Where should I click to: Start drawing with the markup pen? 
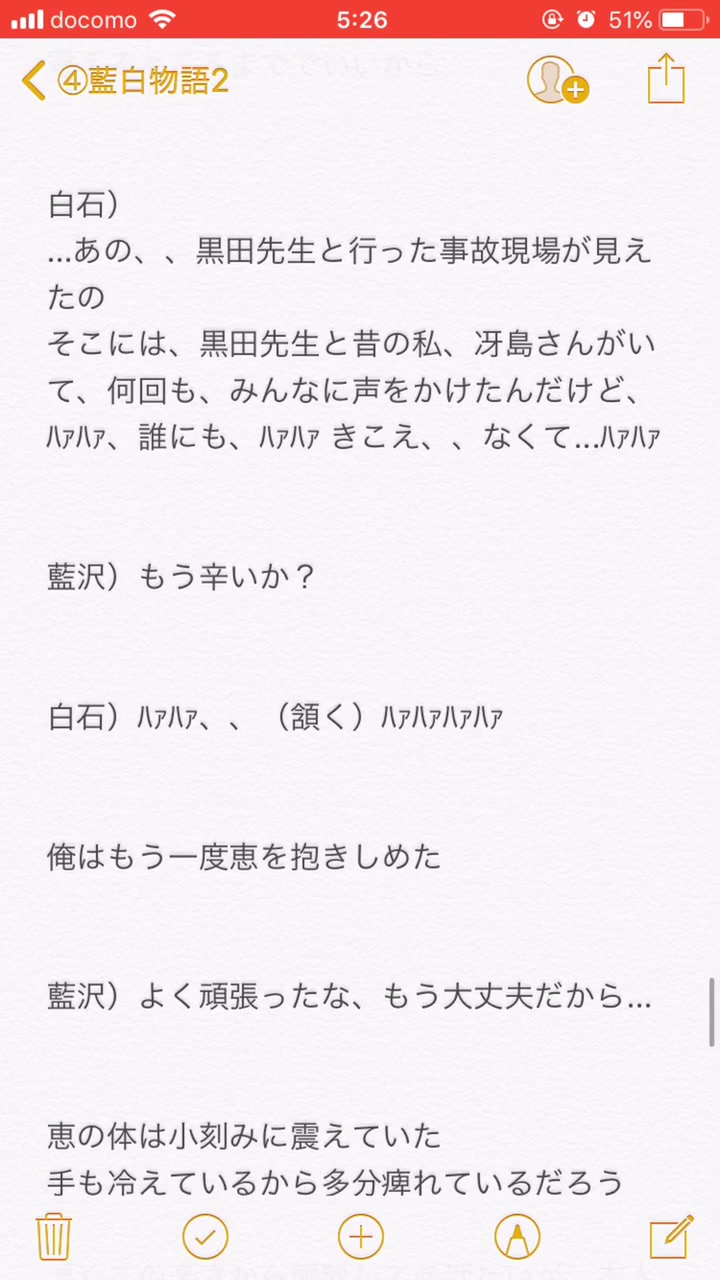click(x=517, y=1237)
